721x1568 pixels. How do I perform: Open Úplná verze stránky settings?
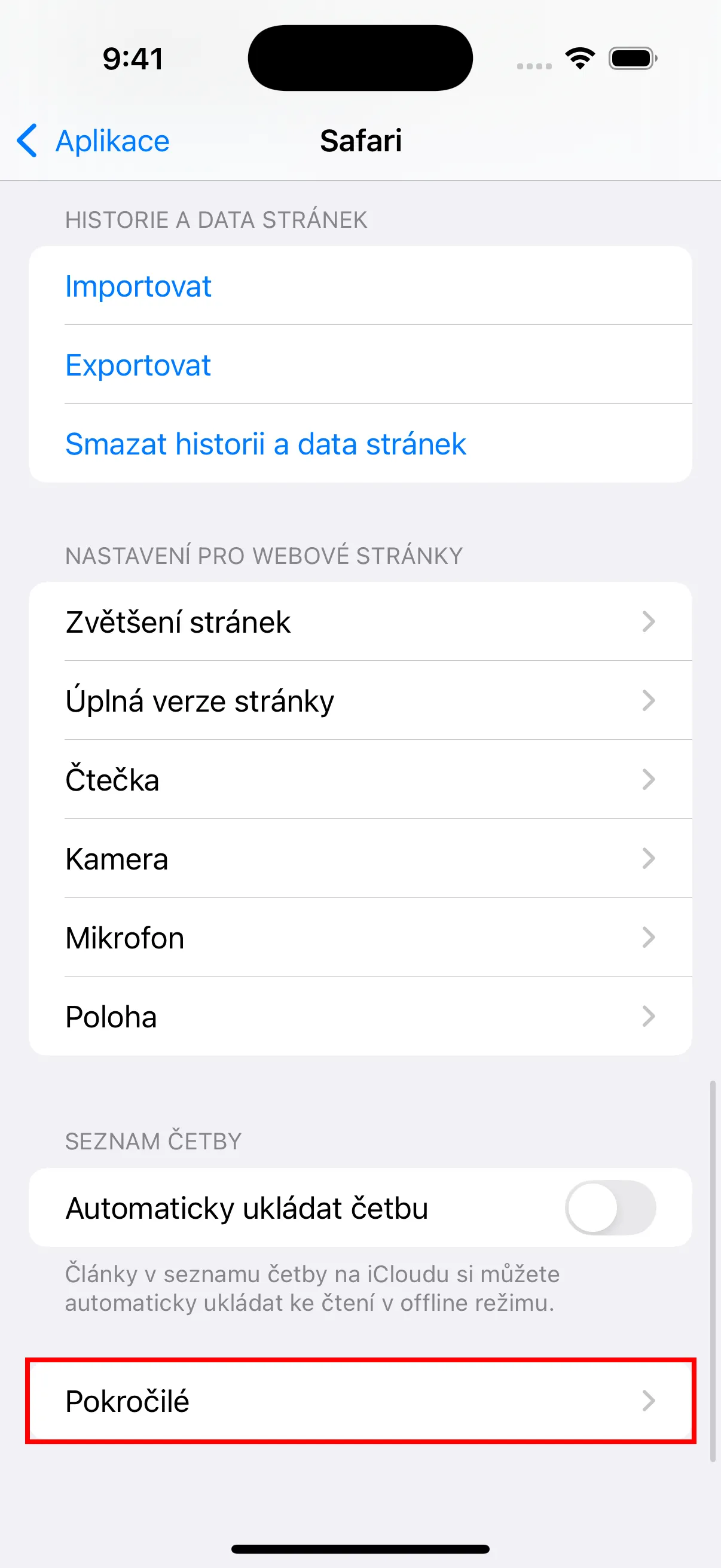click(360, 701)
